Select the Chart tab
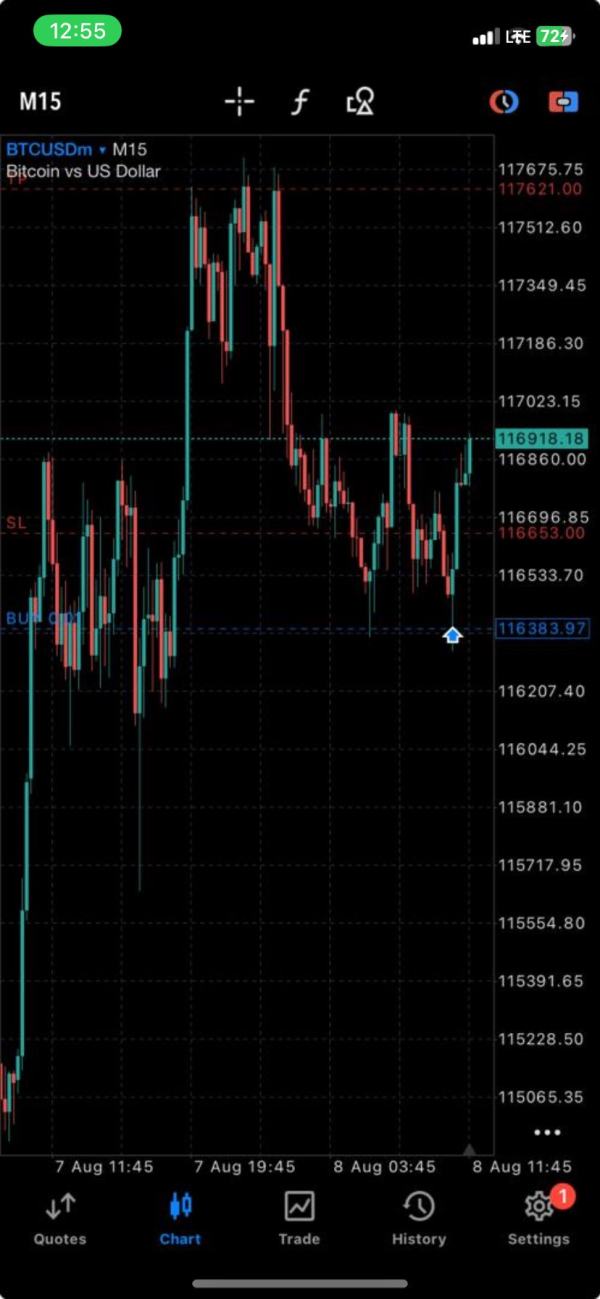Image resolution: width=600 pixels, height=1299 pixels. coord(180,1219)
